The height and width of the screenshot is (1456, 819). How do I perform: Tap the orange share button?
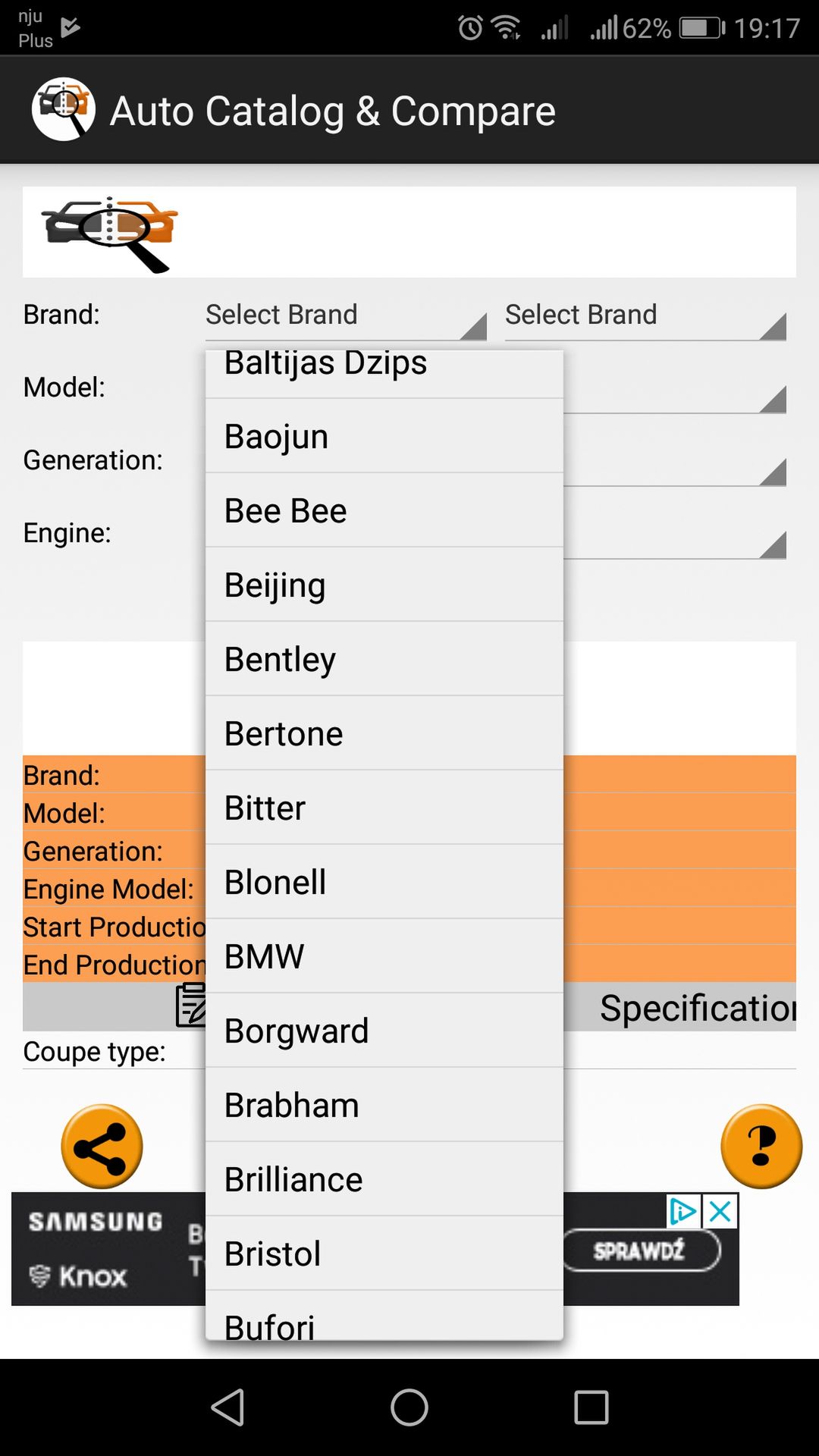[102, 1147]
